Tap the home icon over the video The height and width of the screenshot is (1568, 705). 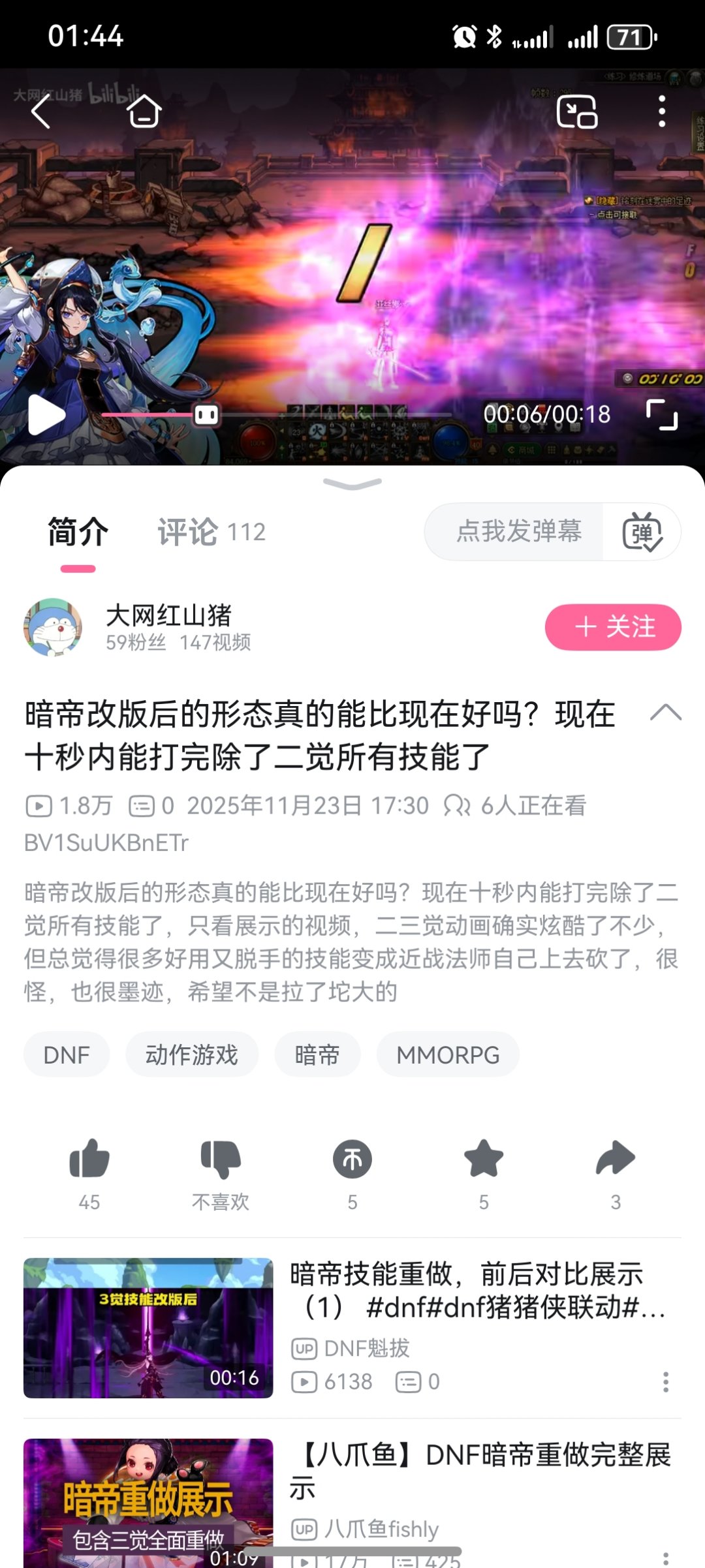click(144, 112)
